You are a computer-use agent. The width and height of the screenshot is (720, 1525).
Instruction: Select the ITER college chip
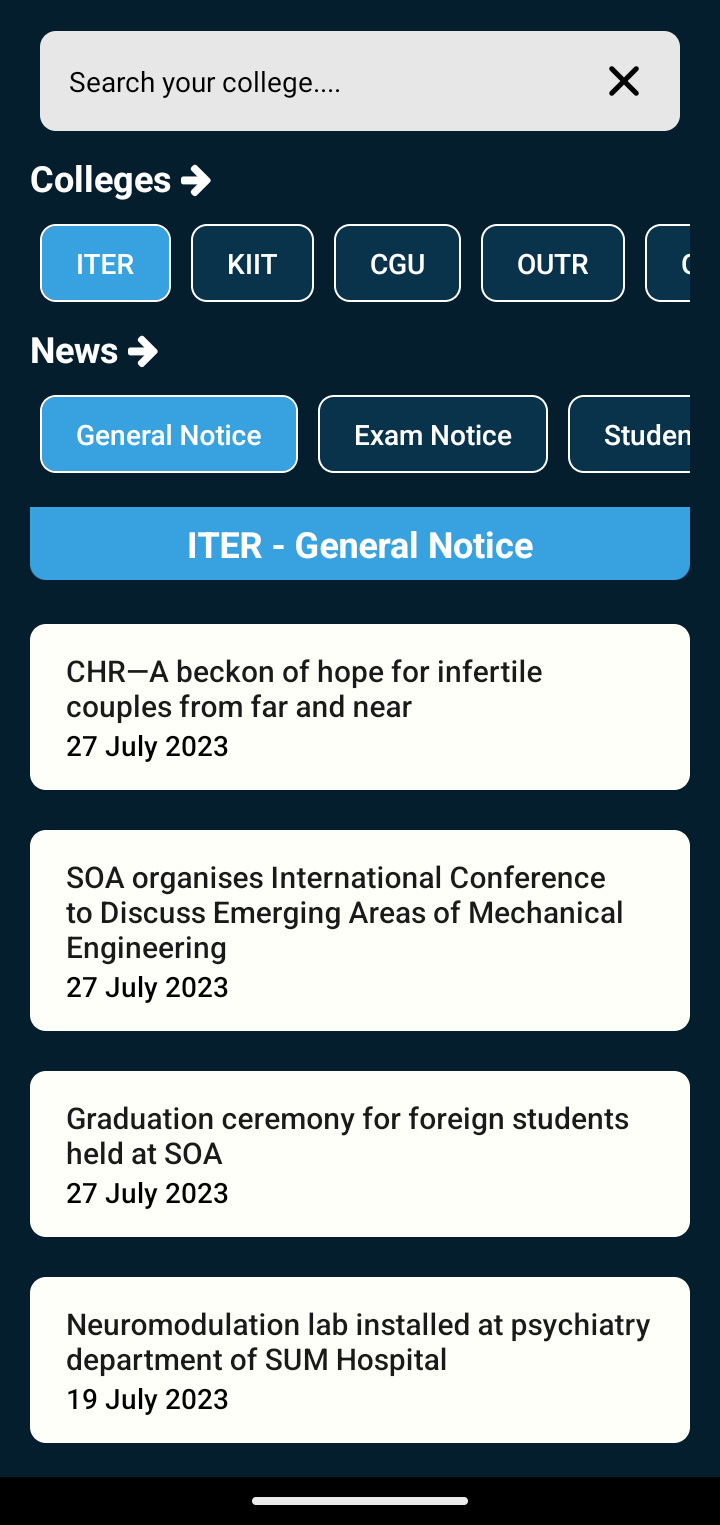[105, 264]
